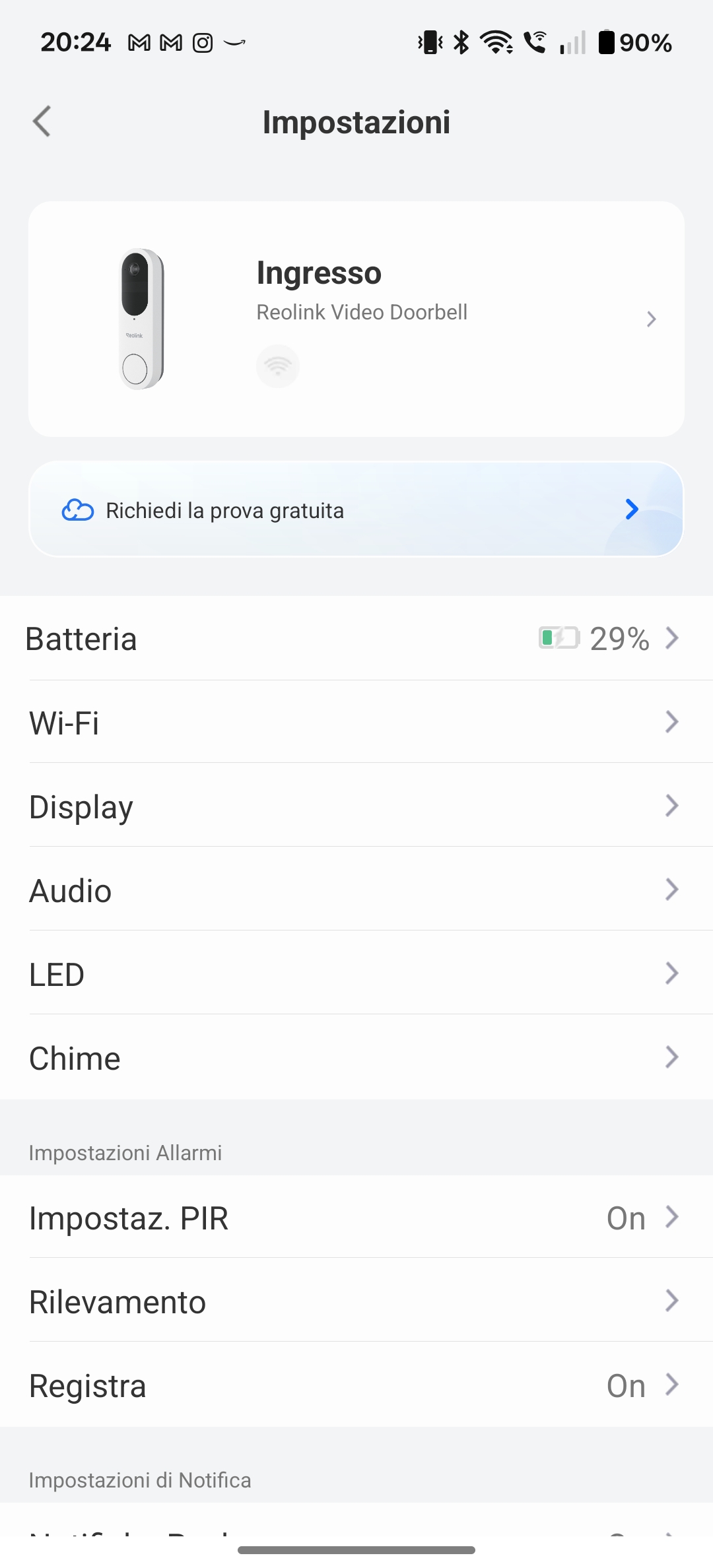Open LED settings
Screen dimensions: 713x1568
(x=356, y=974)
